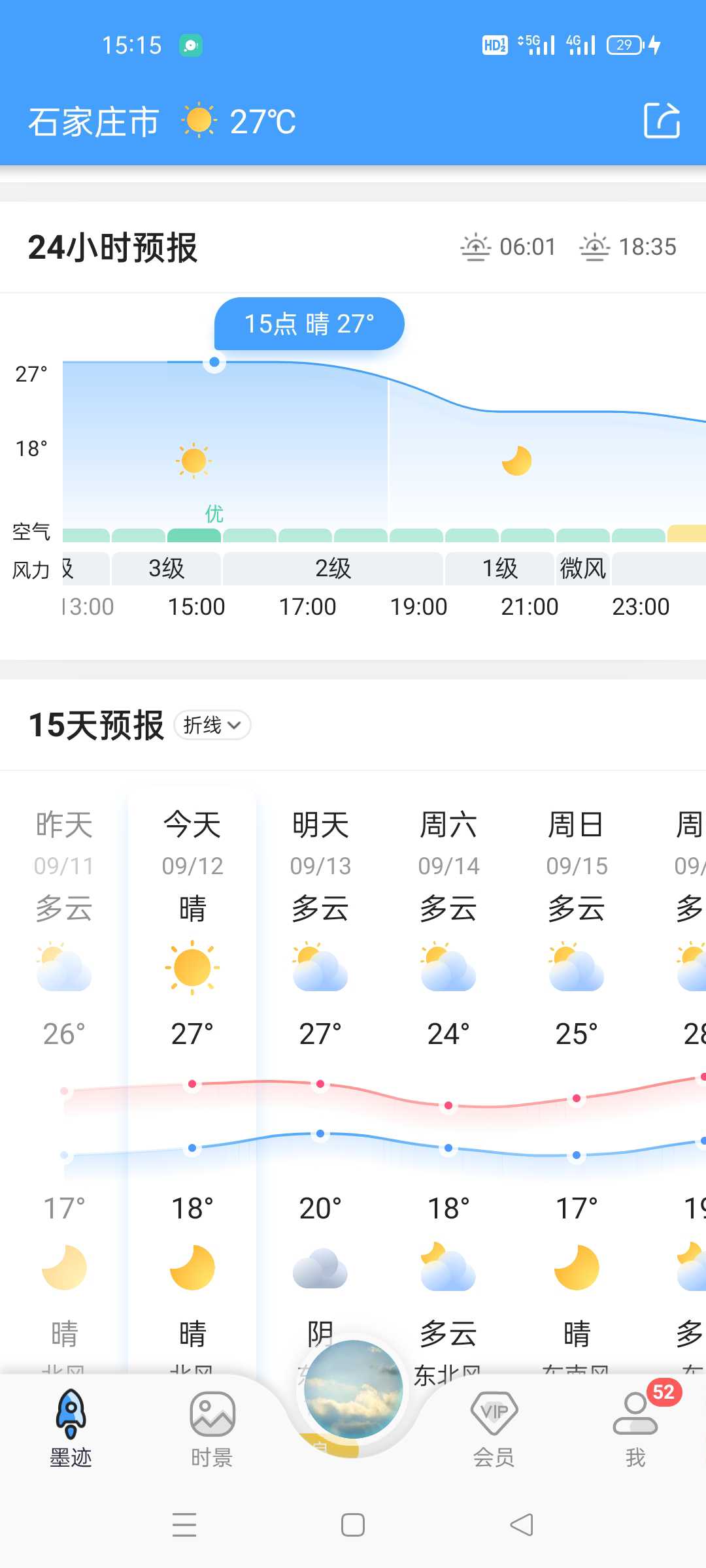This screenshot has width=706, height=1568.
Task: Switch to the 时景 tab
Action: (212, 1429)
